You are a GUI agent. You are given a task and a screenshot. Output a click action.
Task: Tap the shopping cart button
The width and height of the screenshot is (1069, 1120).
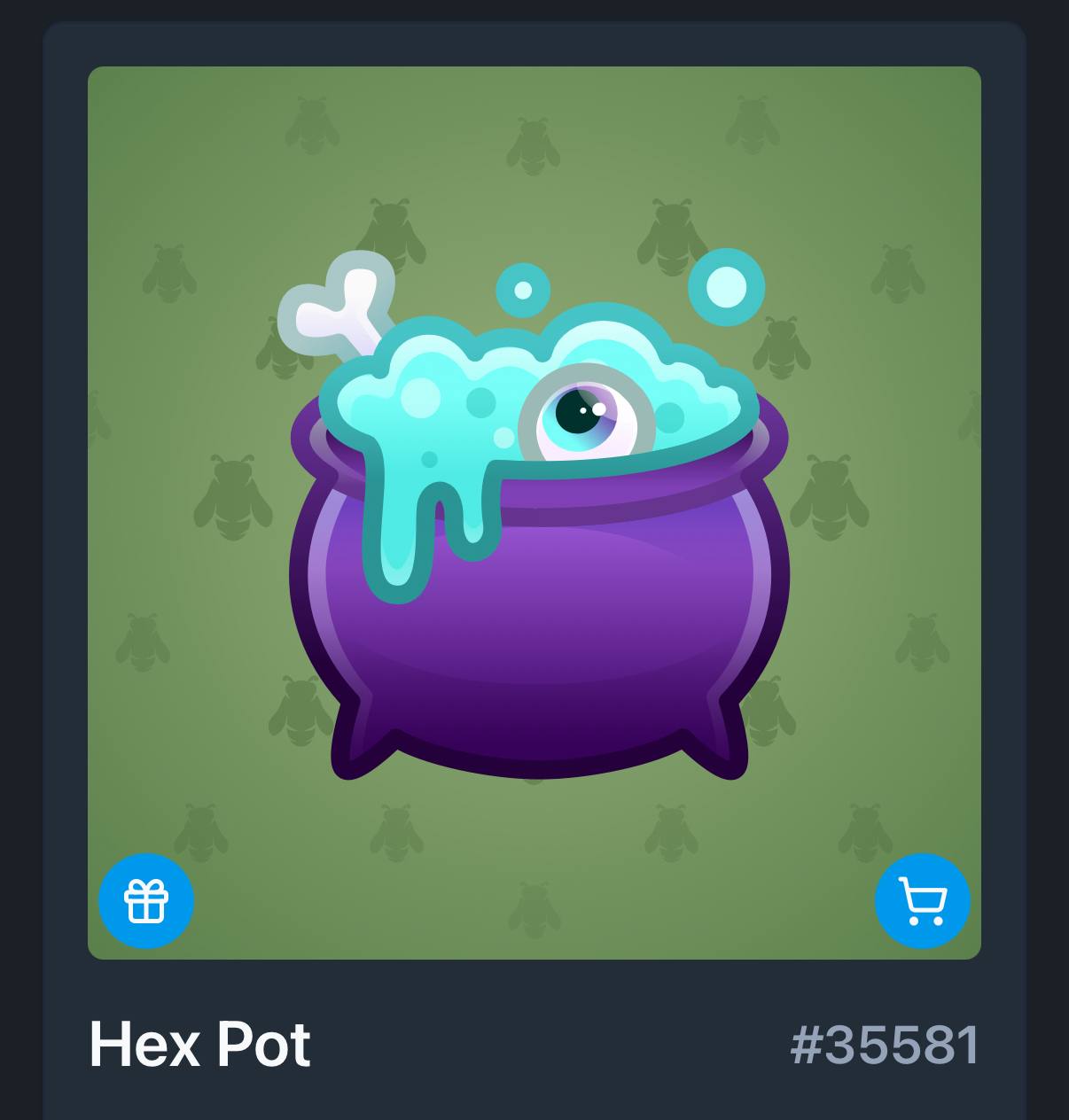(x=922, y=900)
